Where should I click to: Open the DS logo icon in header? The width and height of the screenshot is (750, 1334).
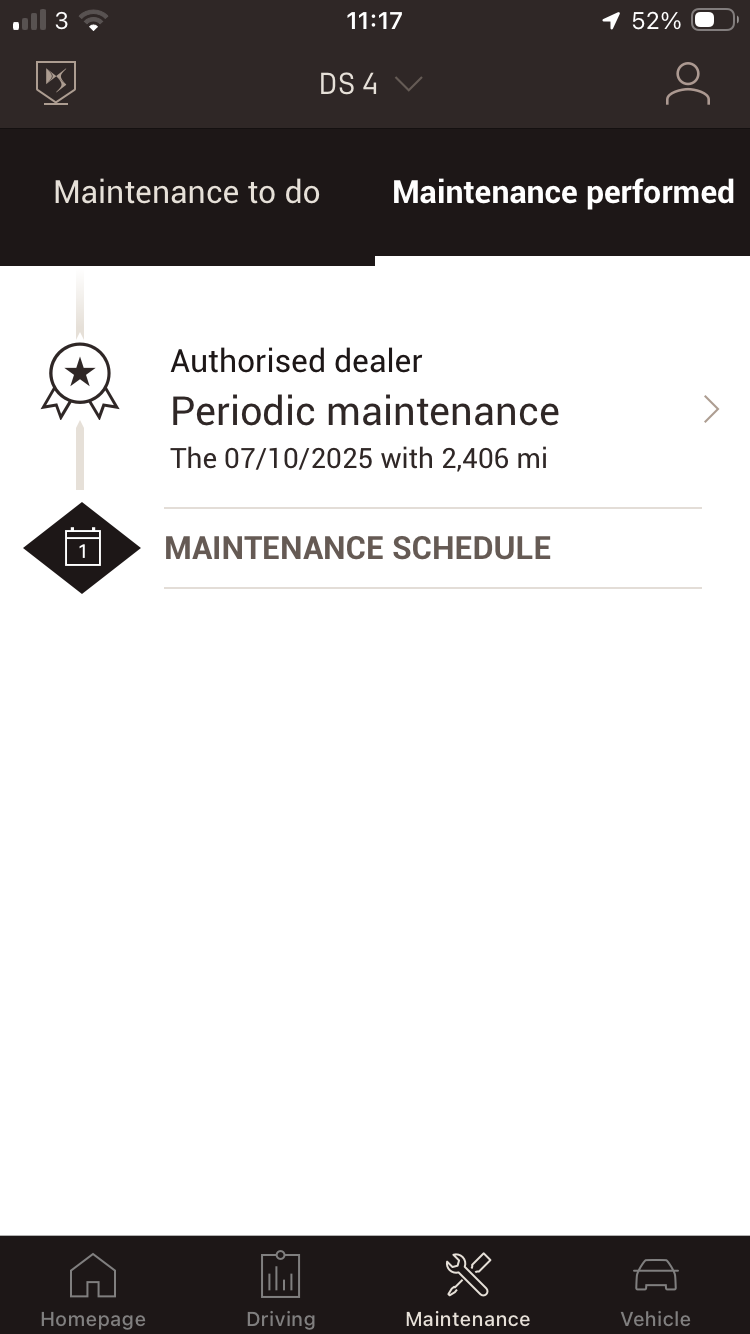tap(56, 83)
